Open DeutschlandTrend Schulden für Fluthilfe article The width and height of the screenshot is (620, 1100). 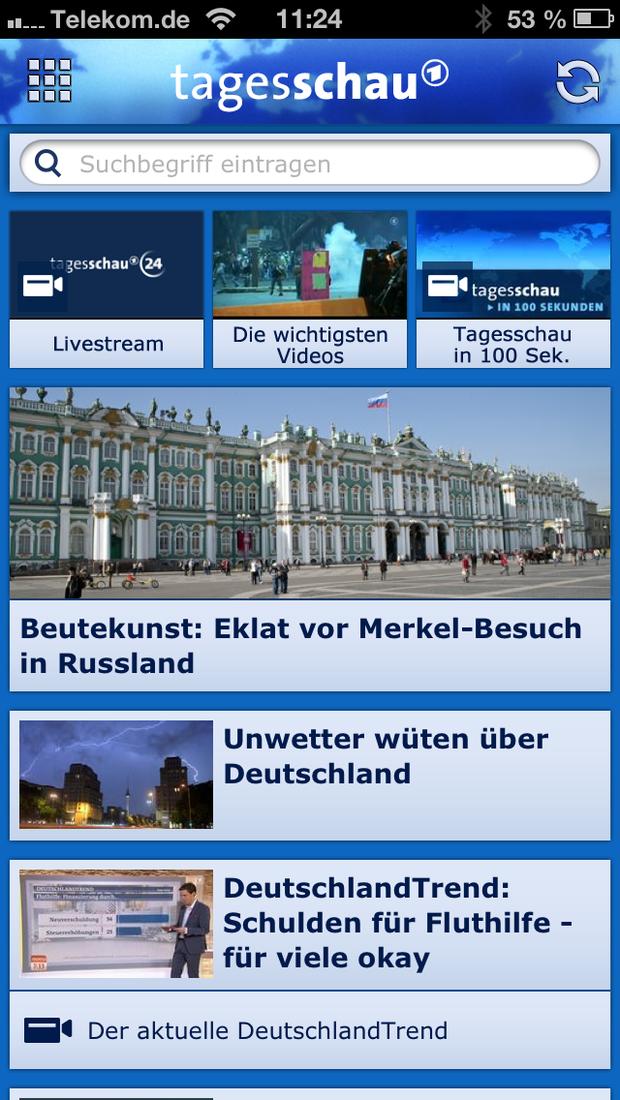(x=310, y=925)
